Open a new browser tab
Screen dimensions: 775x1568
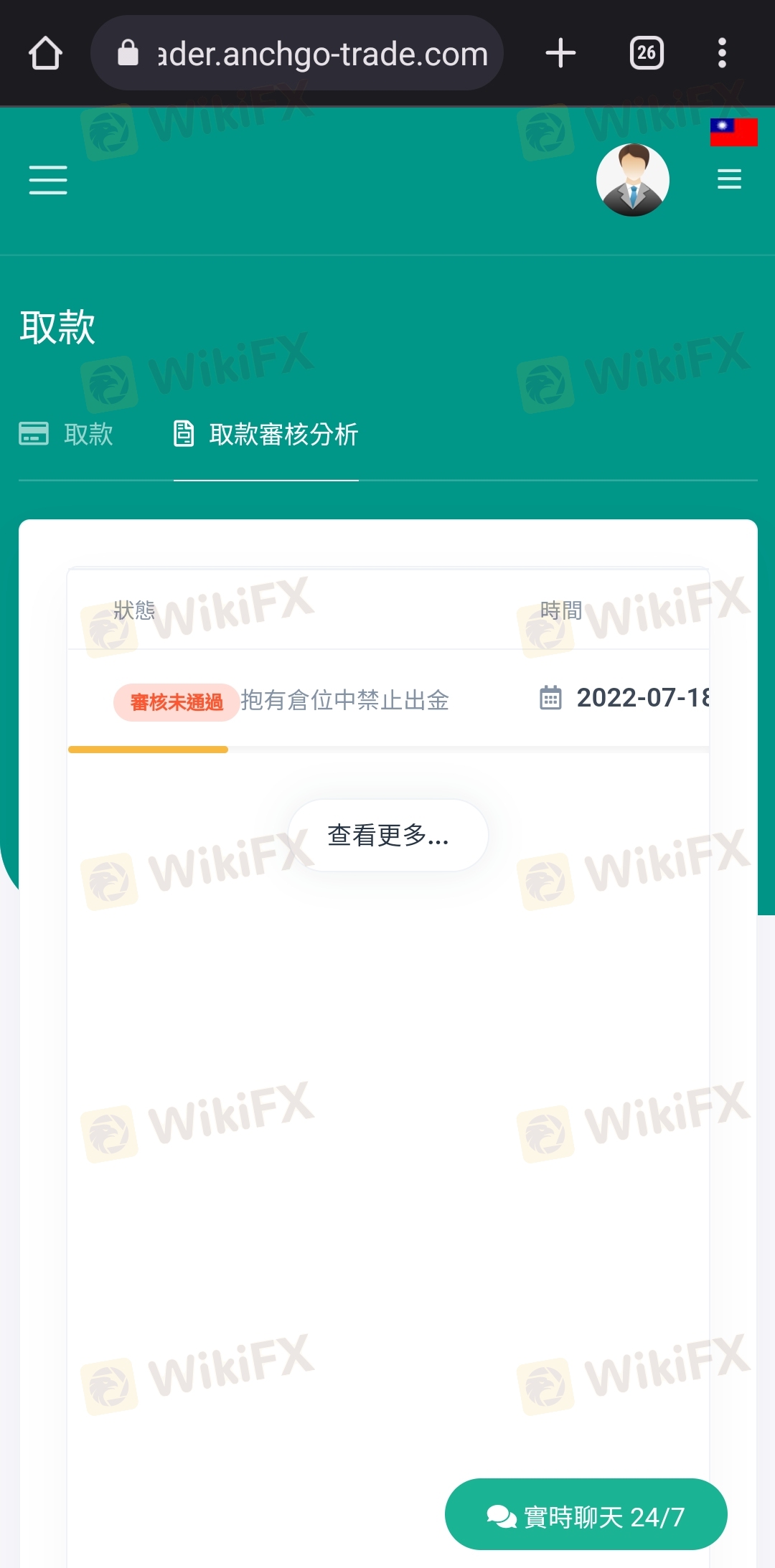[x=560, y=53]
